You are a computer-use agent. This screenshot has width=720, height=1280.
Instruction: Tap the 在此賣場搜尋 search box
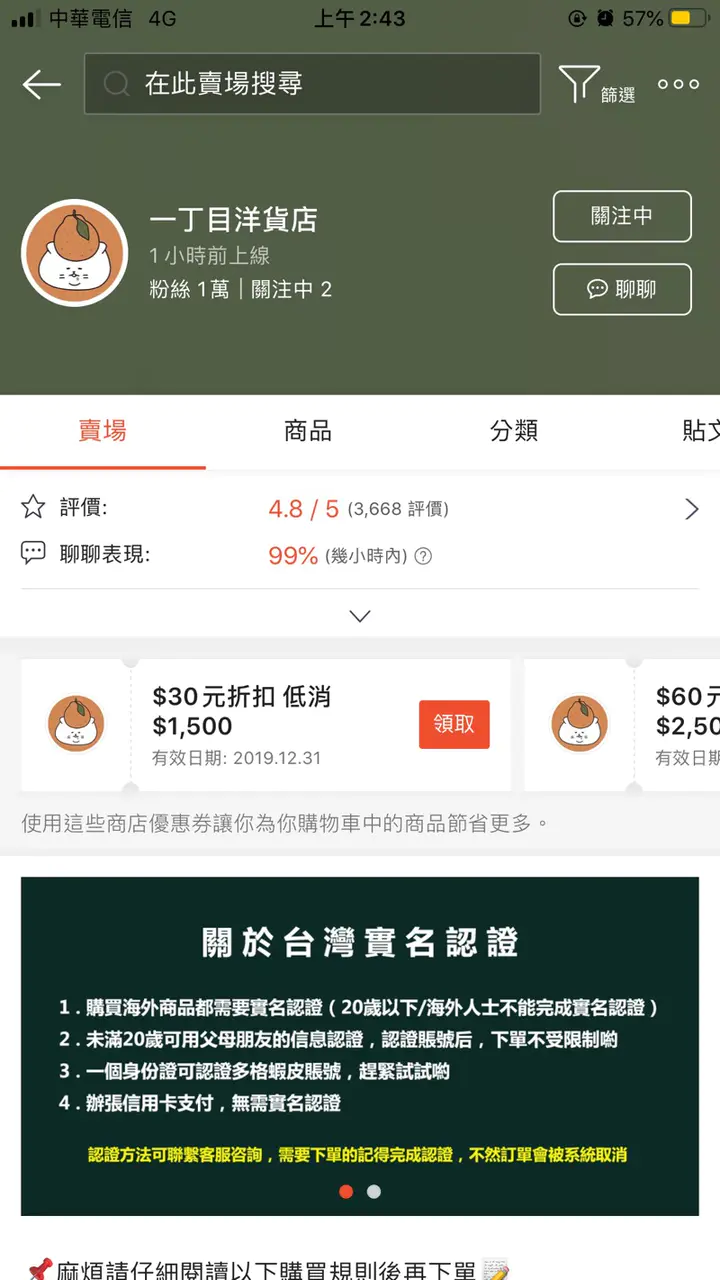pos(312,84)
